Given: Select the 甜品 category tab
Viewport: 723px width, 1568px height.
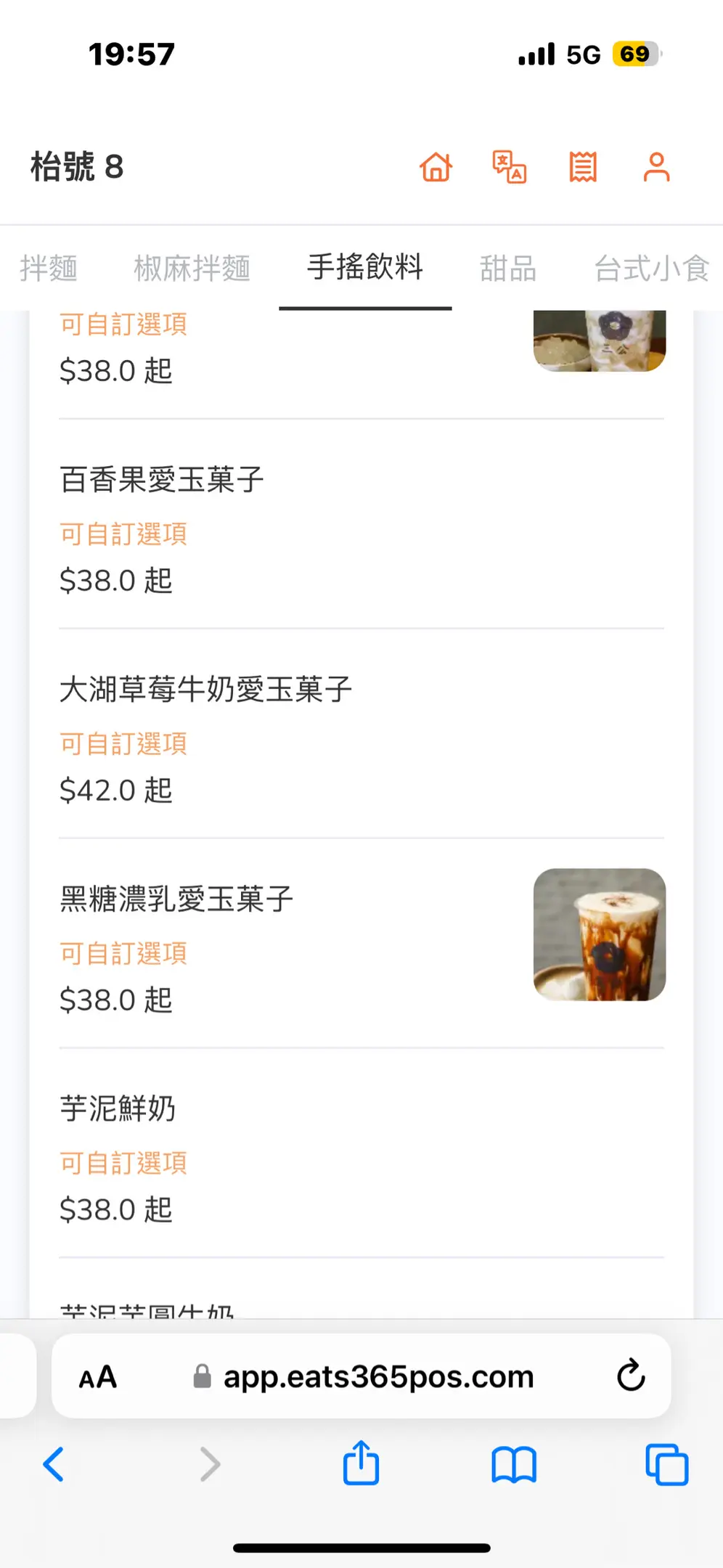Looking at the screenshot, I should click(507, 268).
